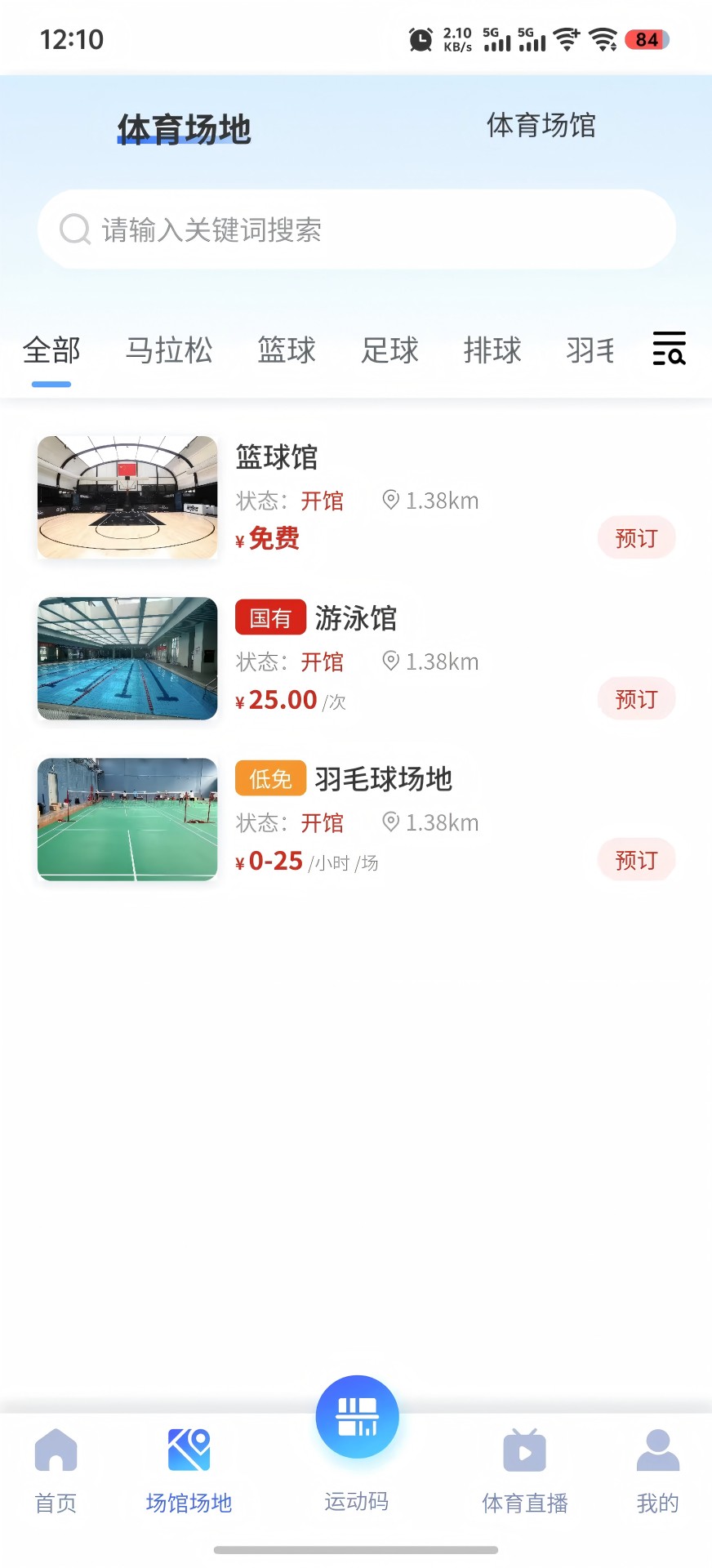Click the magnifier icon in the search bar
This screenshot has height=1568, width=712.
74,229
